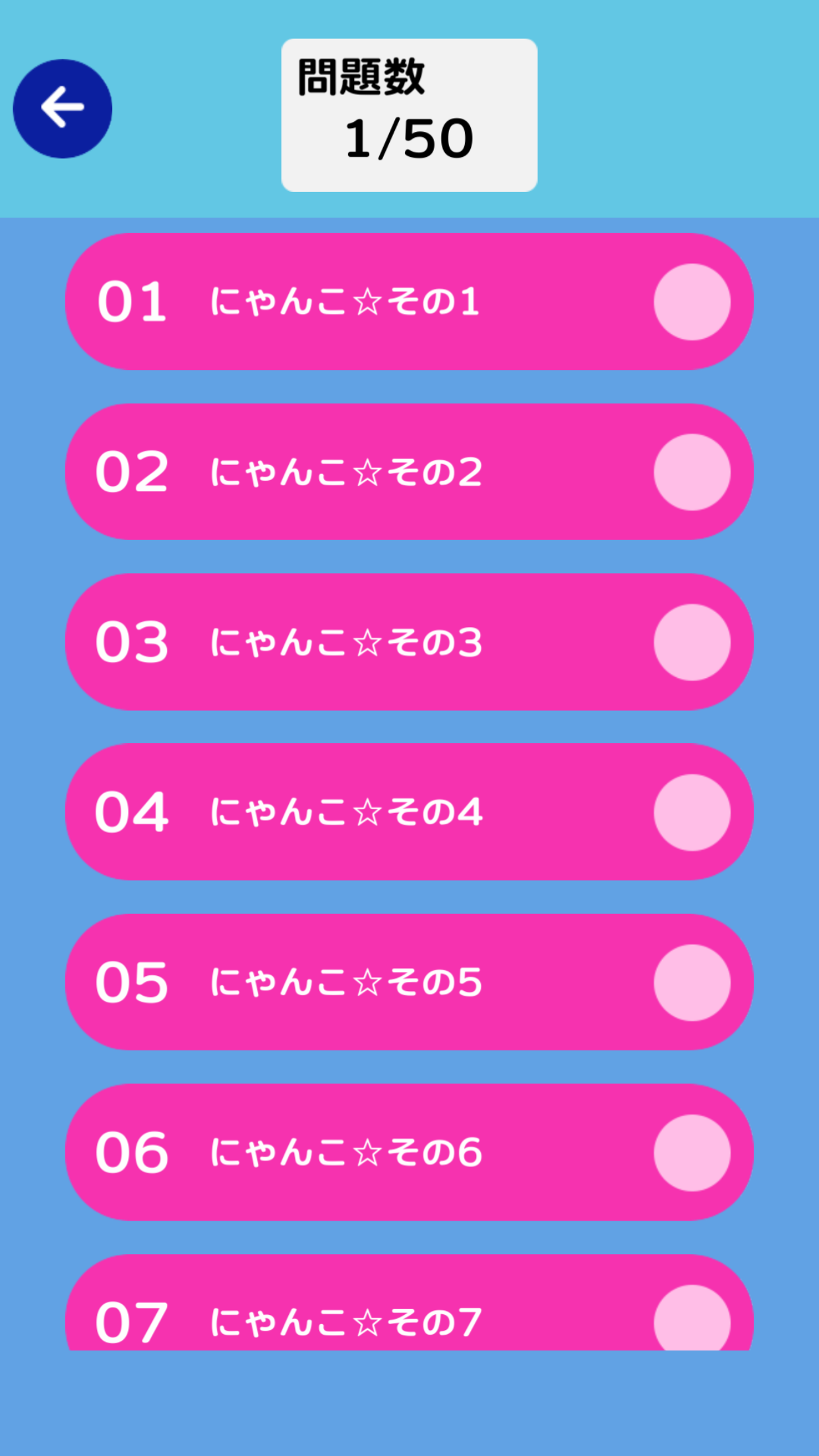Click the 1/50 progress indicator
819x1456 pixels.
[409, 136]
